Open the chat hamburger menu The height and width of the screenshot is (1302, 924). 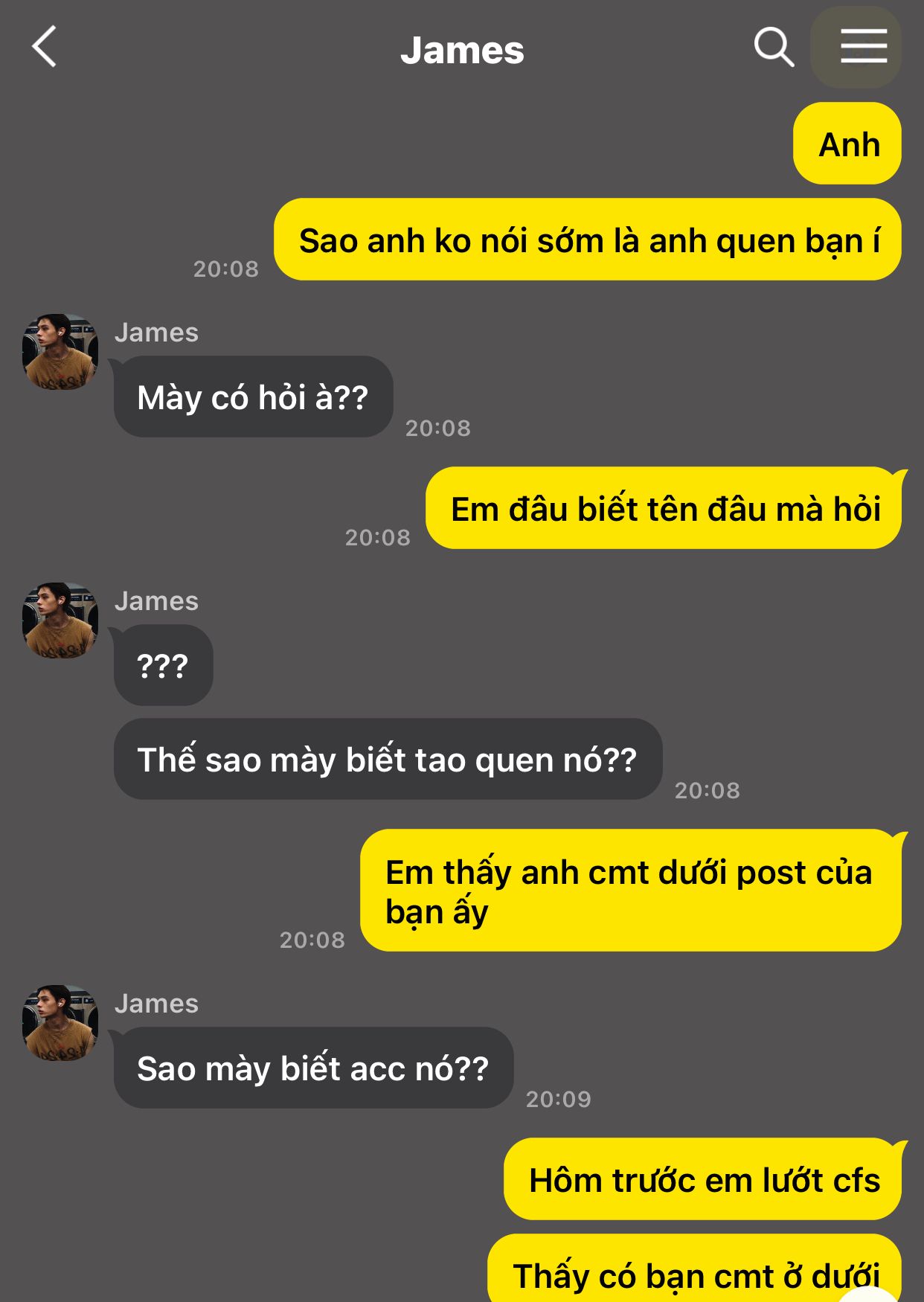863,47
